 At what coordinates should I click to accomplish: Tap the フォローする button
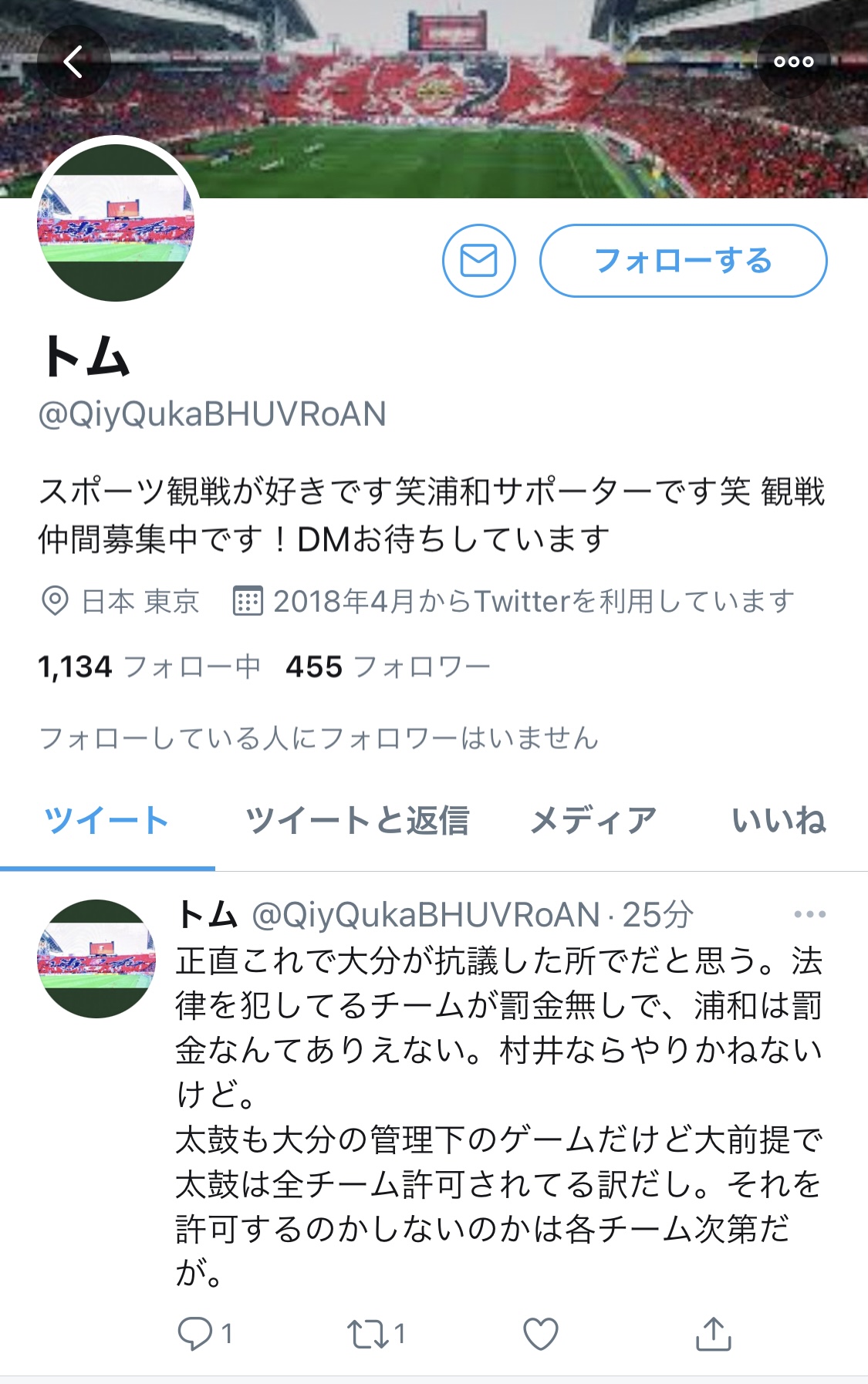click(683, 261)
